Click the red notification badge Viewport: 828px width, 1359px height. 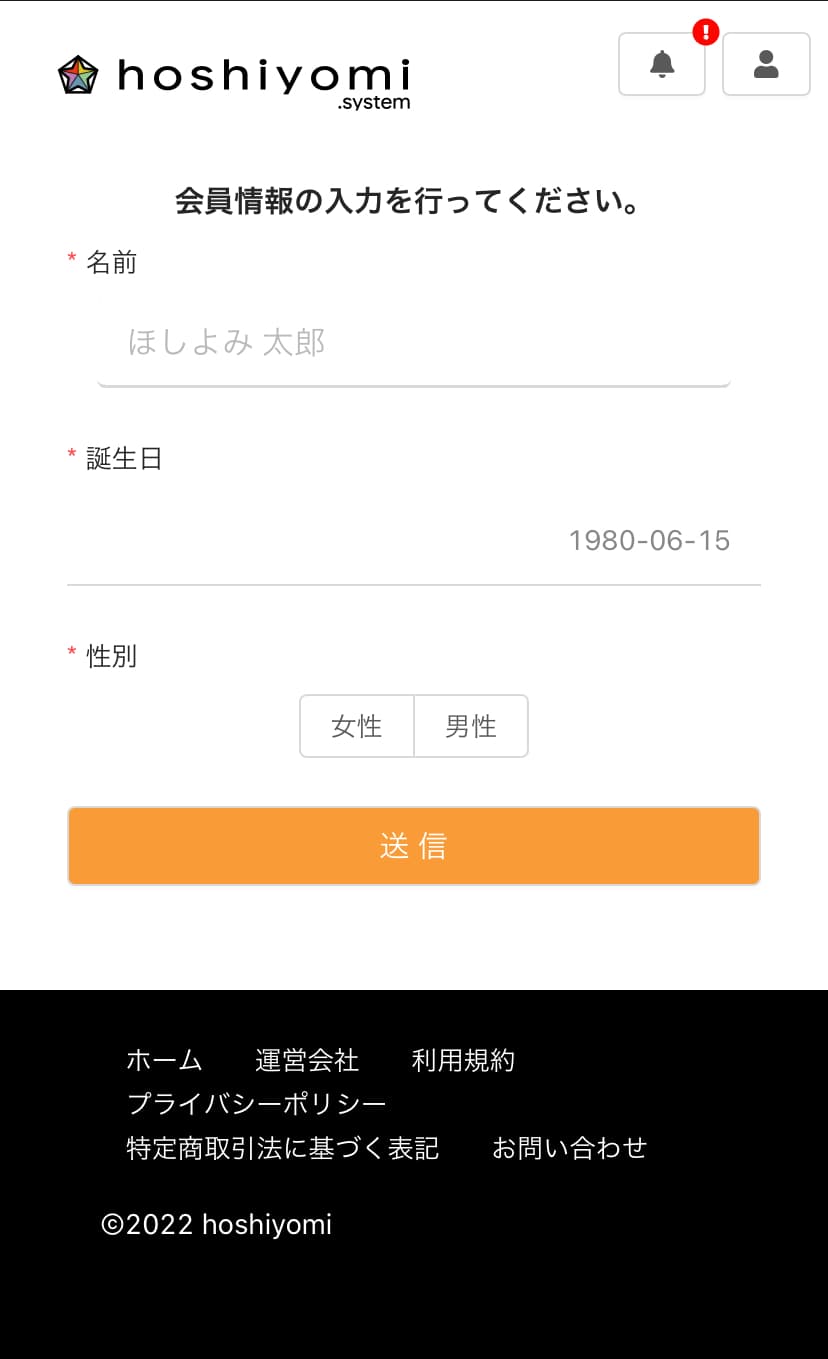coord(706,31)
